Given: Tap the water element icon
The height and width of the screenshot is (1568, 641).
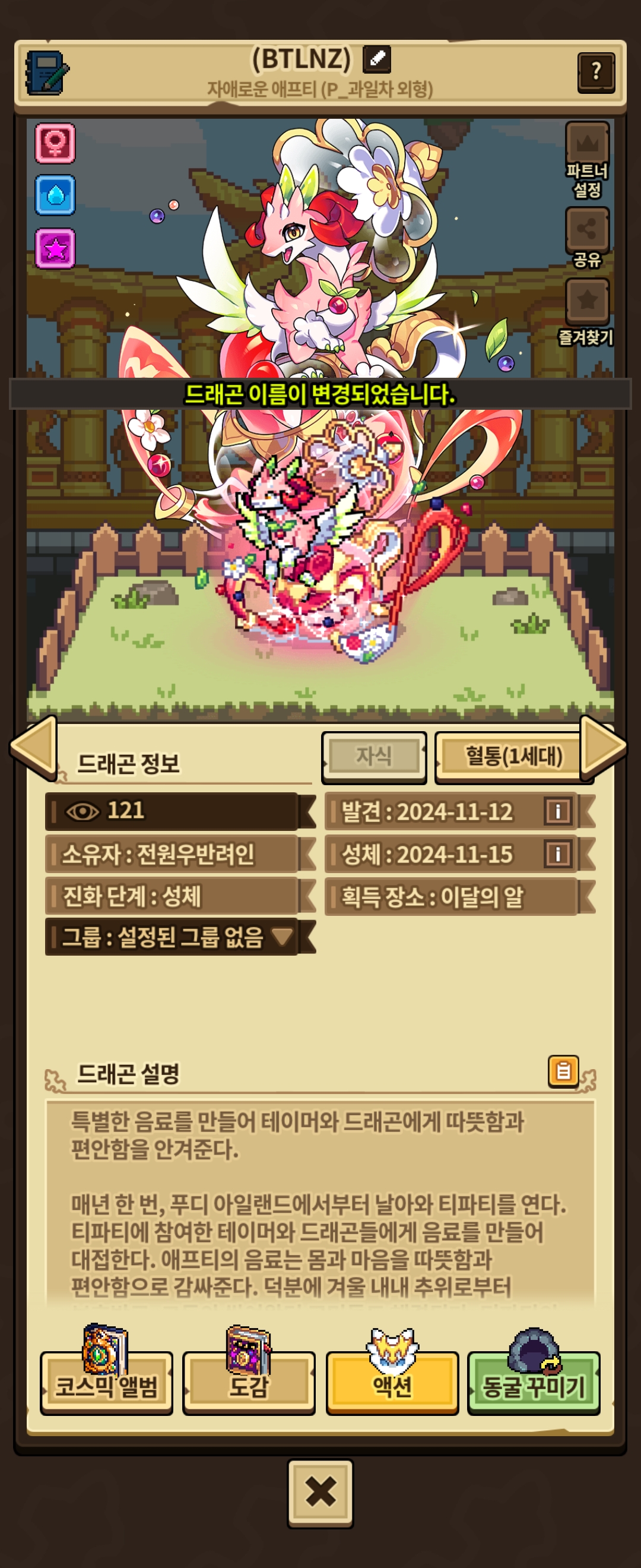Looking at the screenshot, I should tap(55, 195).
